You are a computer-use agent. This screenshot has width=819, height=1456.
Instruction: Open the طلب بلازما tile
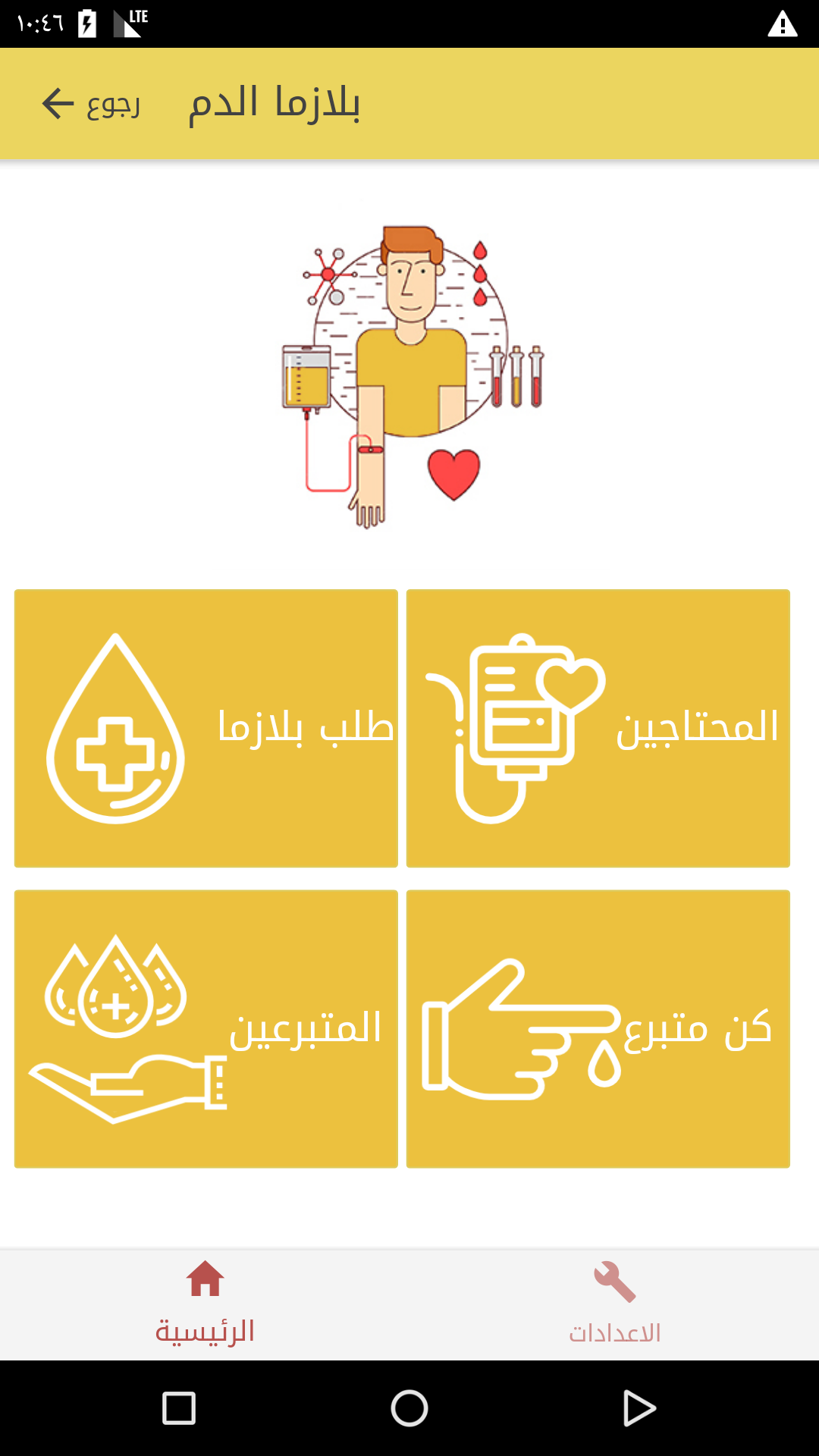click(x=206, y=728)
